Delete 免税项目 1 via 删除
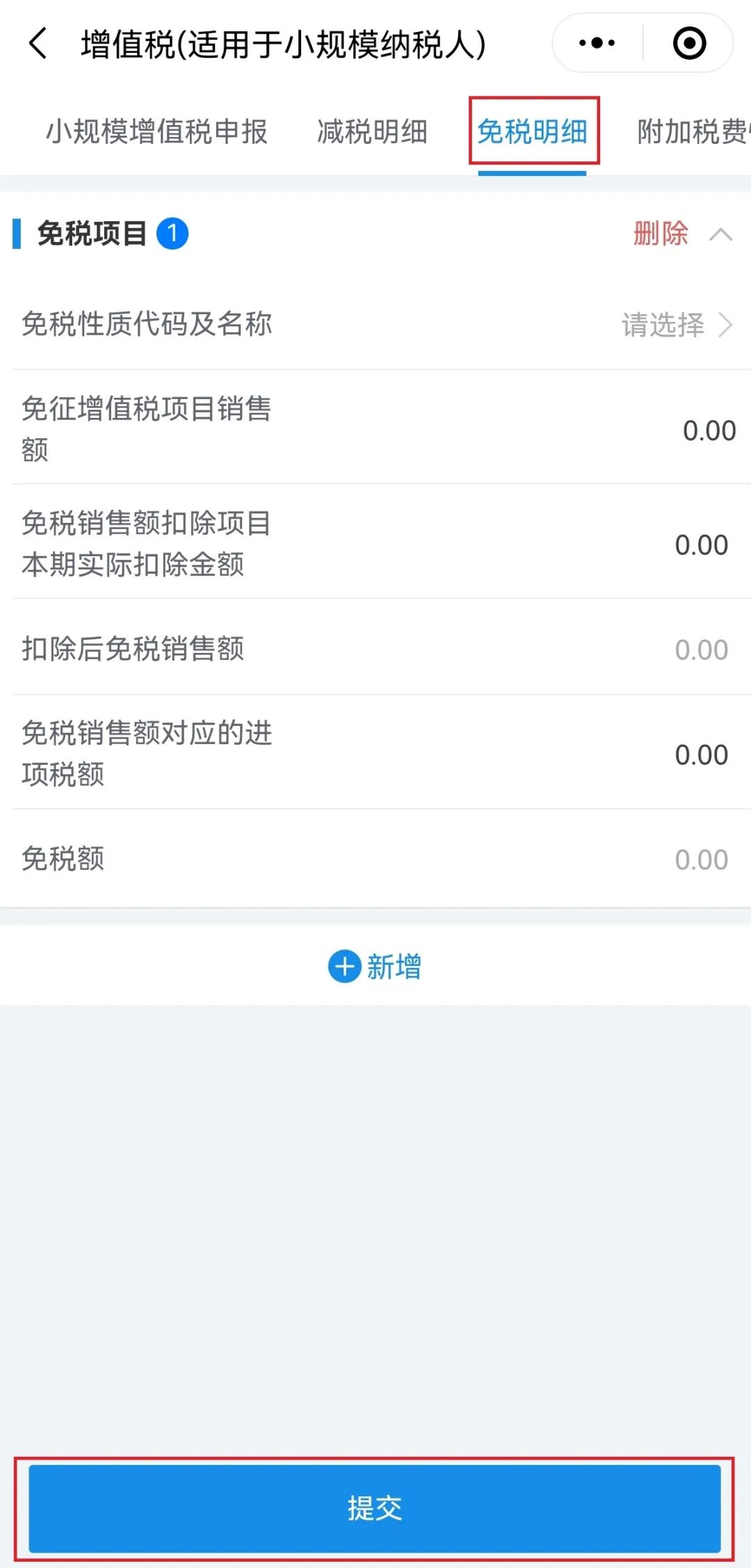751x1568 pixels. point(661,234)
